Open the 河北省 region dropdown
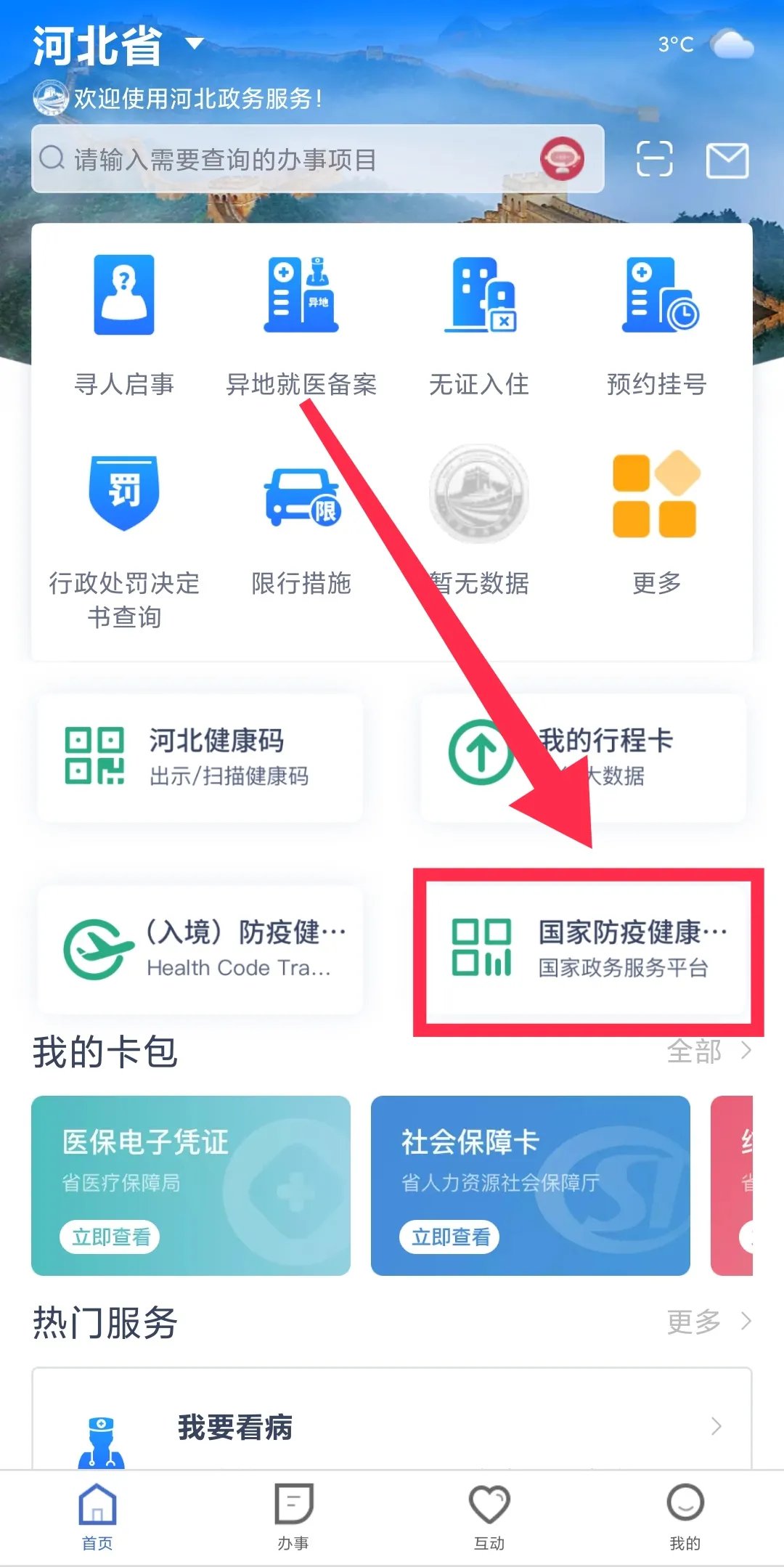Viewport: 784px width, 1567px height. pos(116,45)
